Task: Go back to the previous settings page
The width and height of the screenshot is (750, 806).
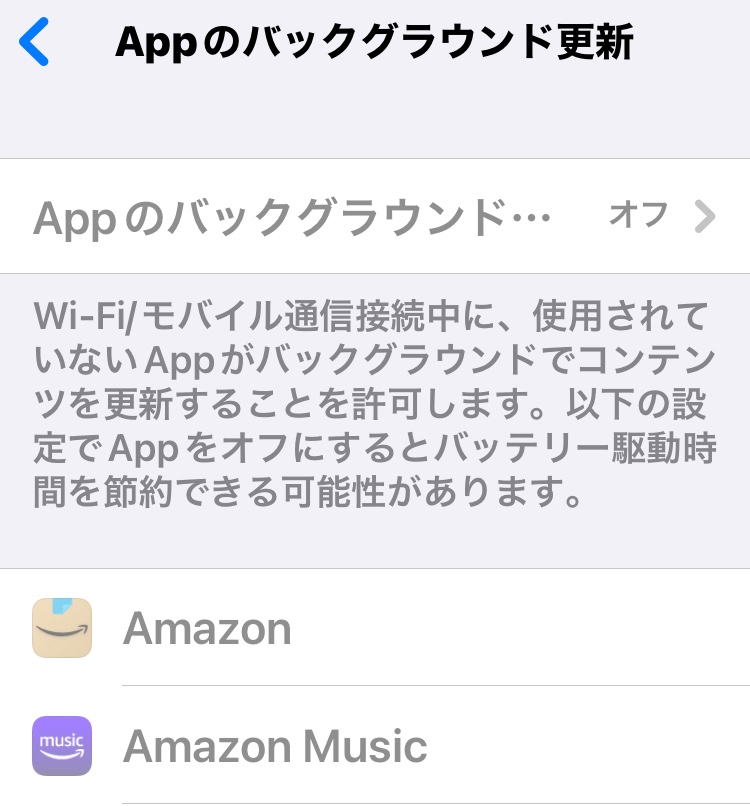Action: click(35, 44)
